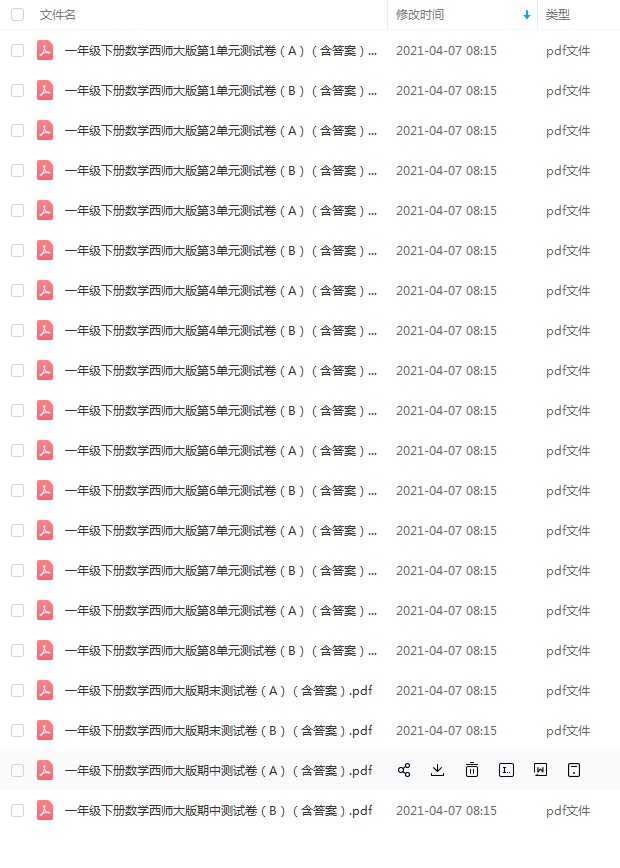Open 第7单元测试卷（B）pdf
This screenshot has width=620, height=868.
coord(220,570)
